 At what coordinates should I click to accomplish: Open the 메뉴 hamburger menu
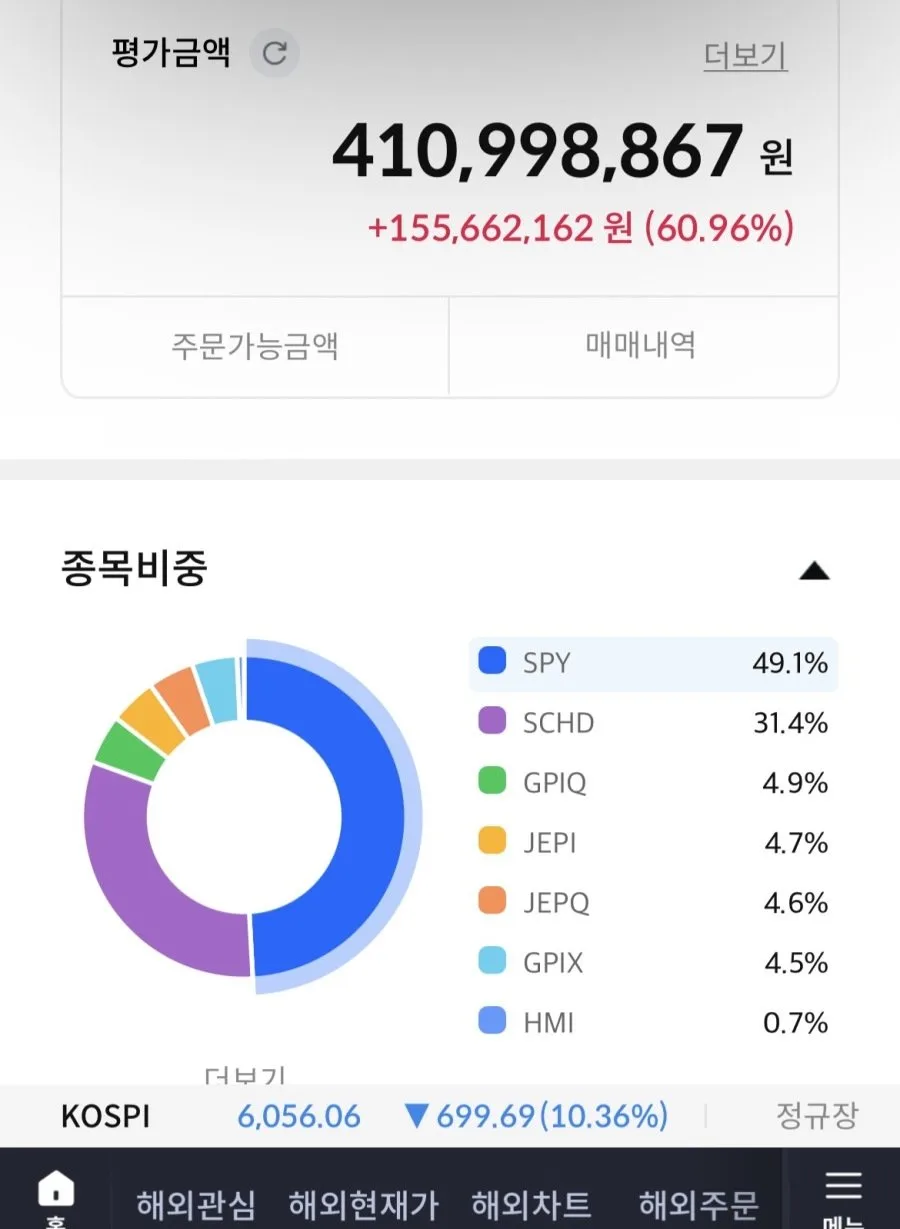coord(843,1198)
